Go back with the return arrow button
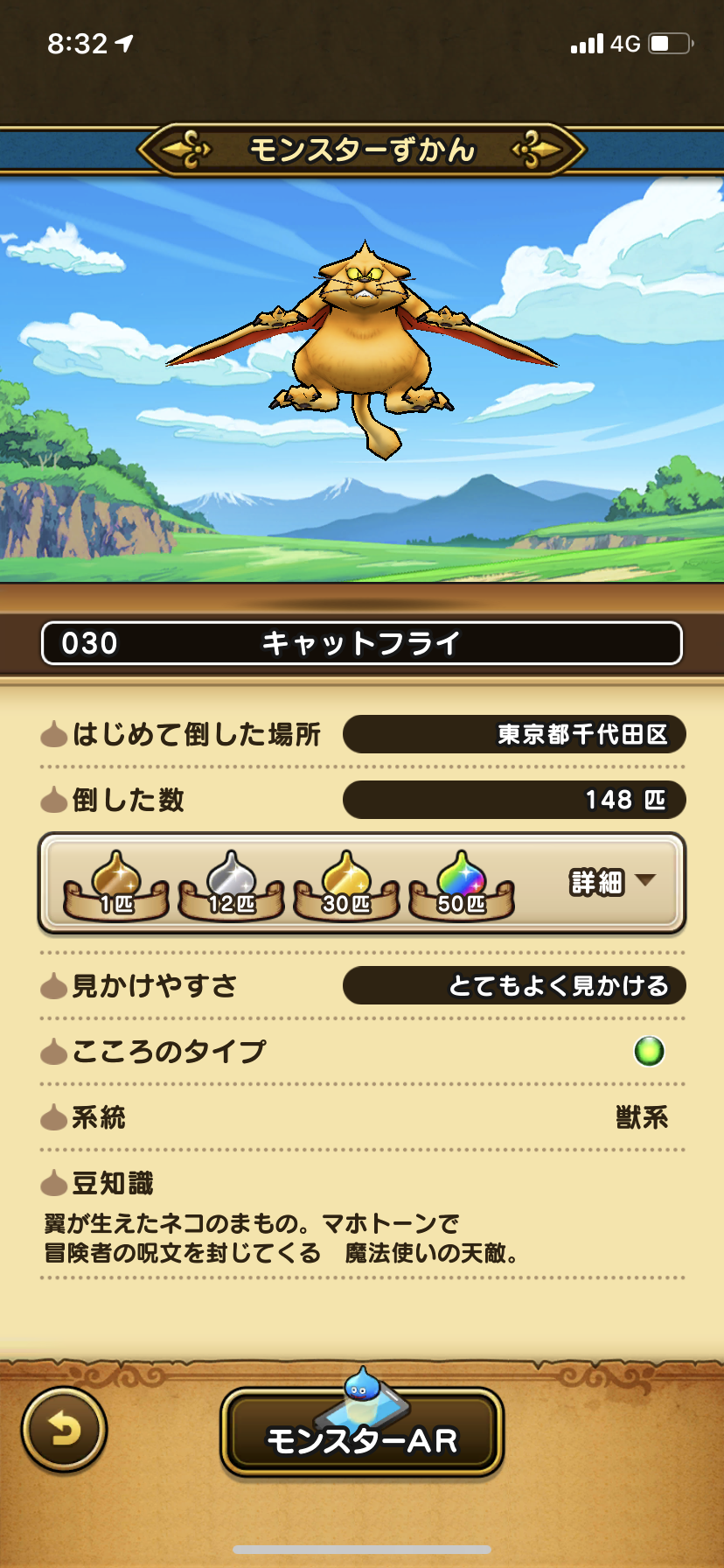This screenshot has width=724, height=1568. click(x=64, y=1430)
